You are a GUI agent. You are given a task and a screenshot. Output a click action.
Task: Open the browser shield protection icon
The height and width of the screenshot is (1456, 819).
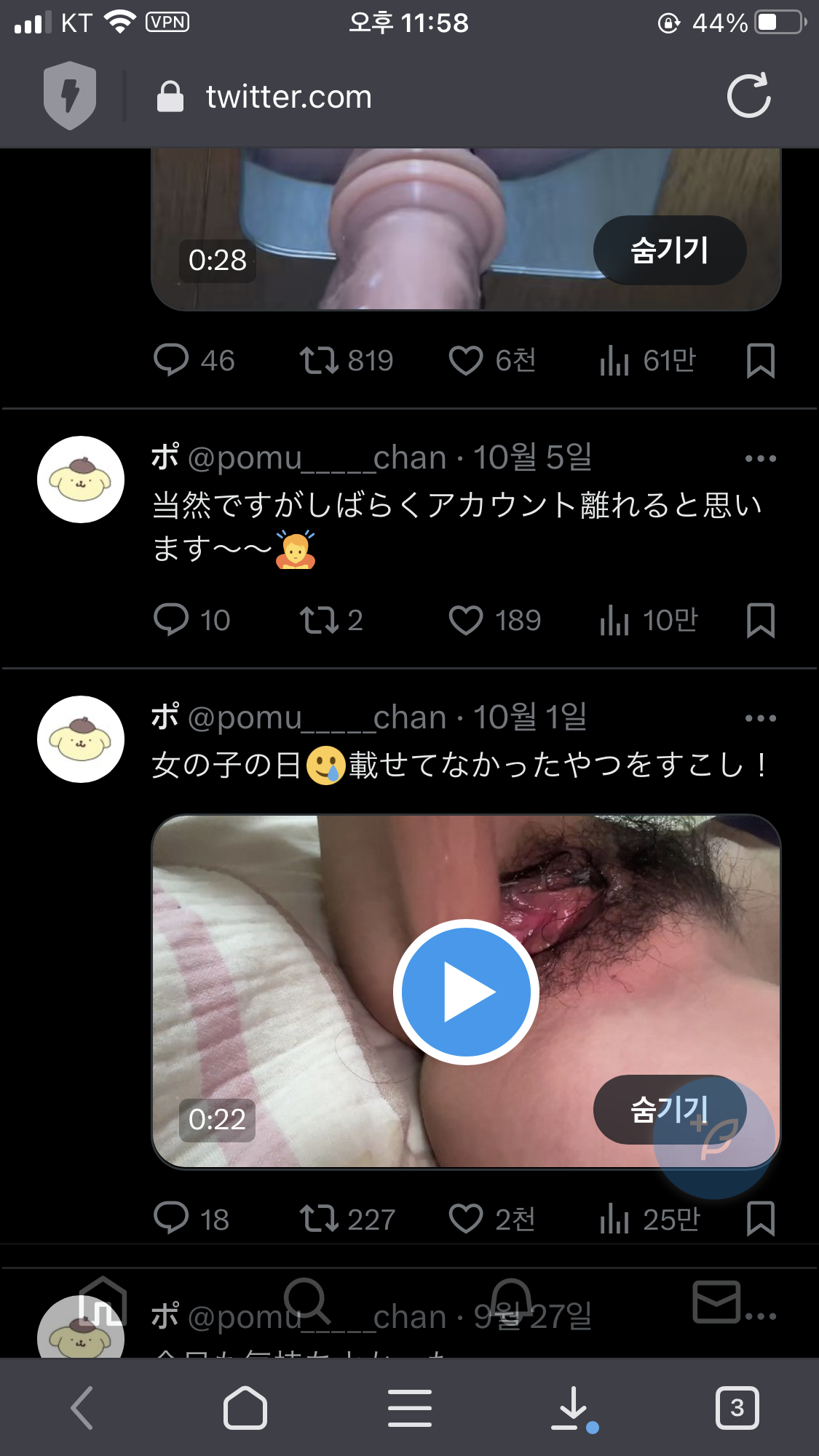[x=70, y=96]
